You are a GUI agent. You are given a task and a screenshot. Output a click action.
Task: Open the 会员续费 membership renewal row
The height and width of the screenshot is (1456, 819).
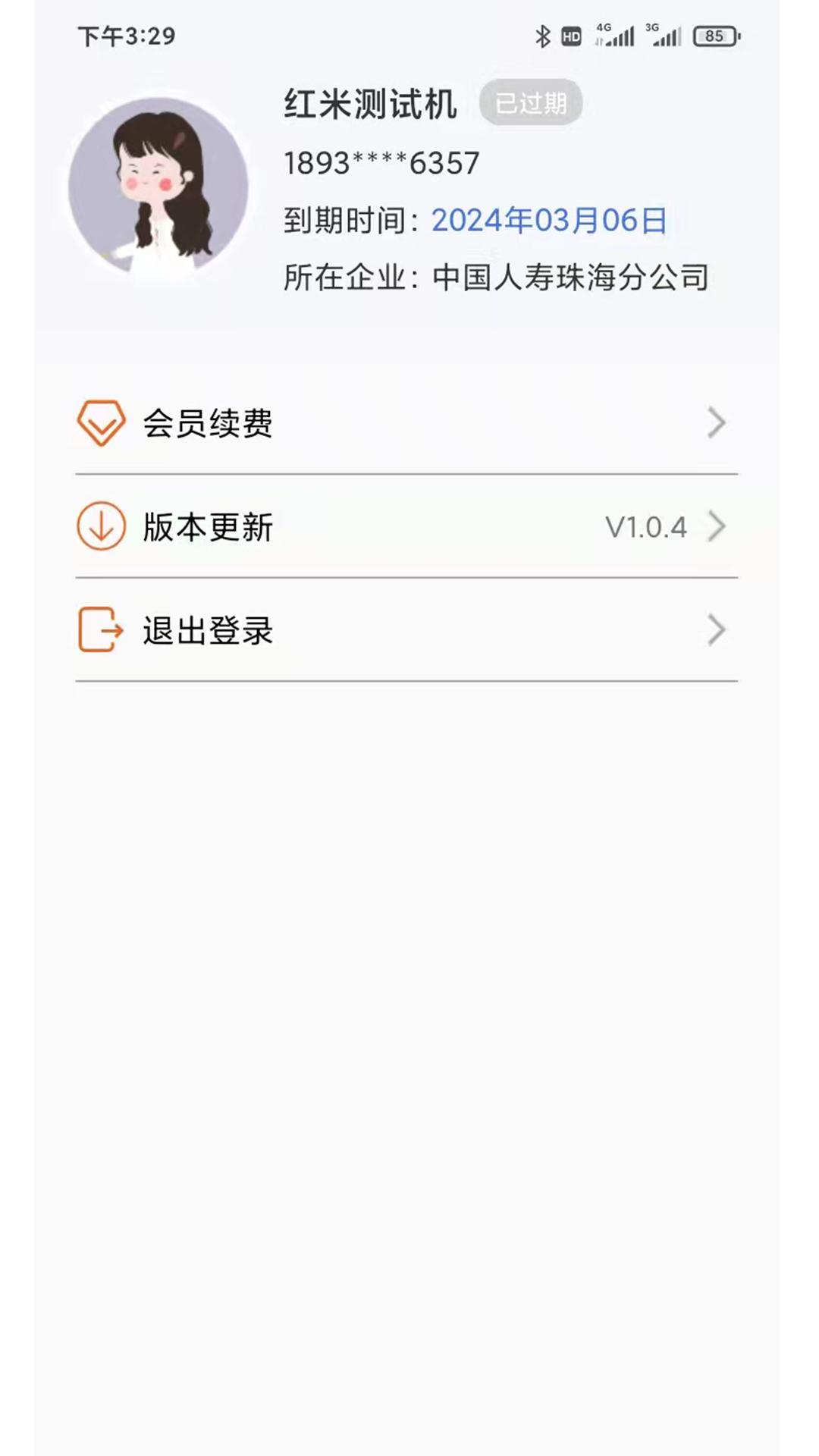[x=406, y=423]
